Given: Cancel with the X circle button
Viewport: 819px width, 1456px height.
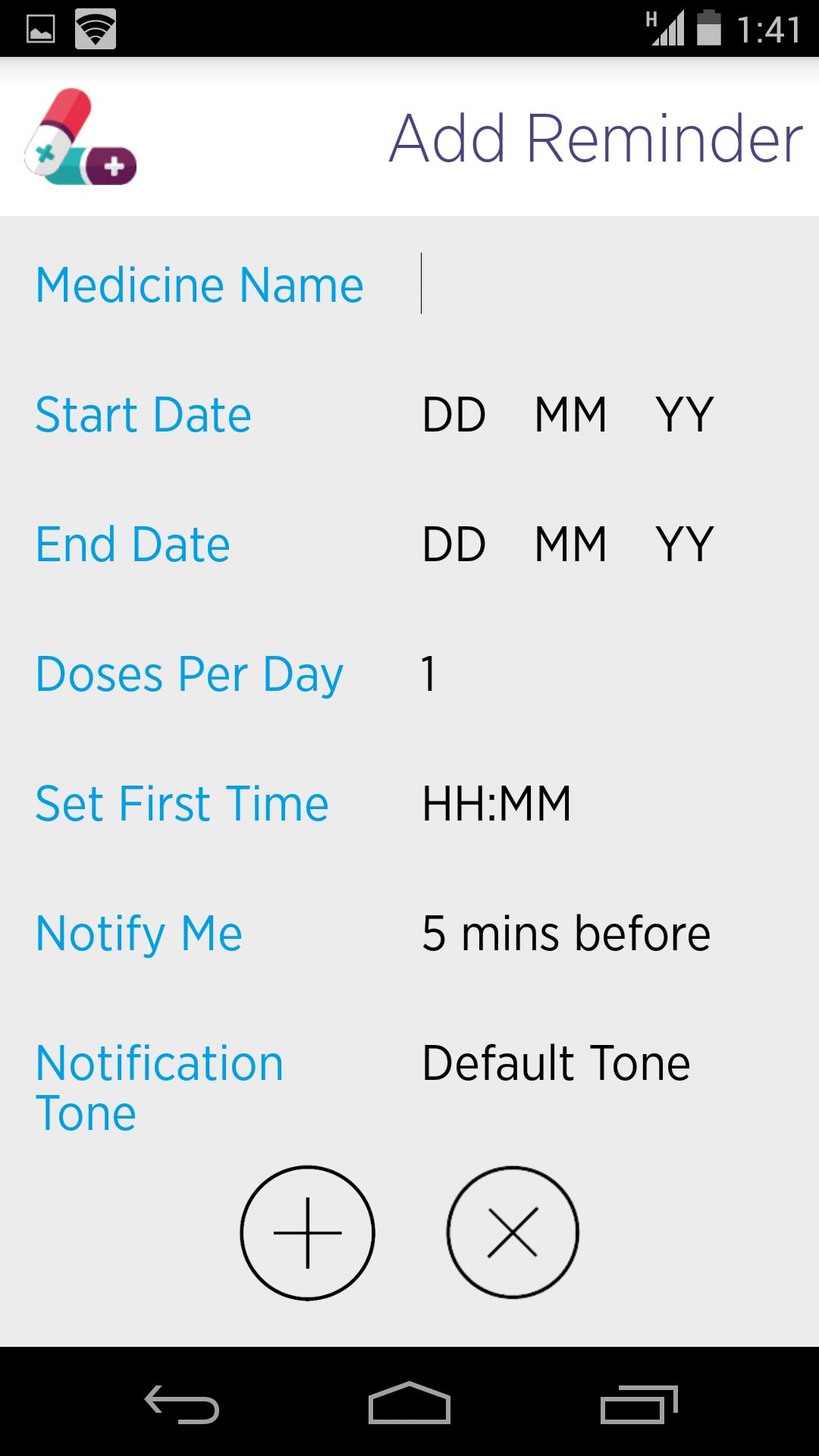Looking at the screenshot, I should coord(513,1232).
